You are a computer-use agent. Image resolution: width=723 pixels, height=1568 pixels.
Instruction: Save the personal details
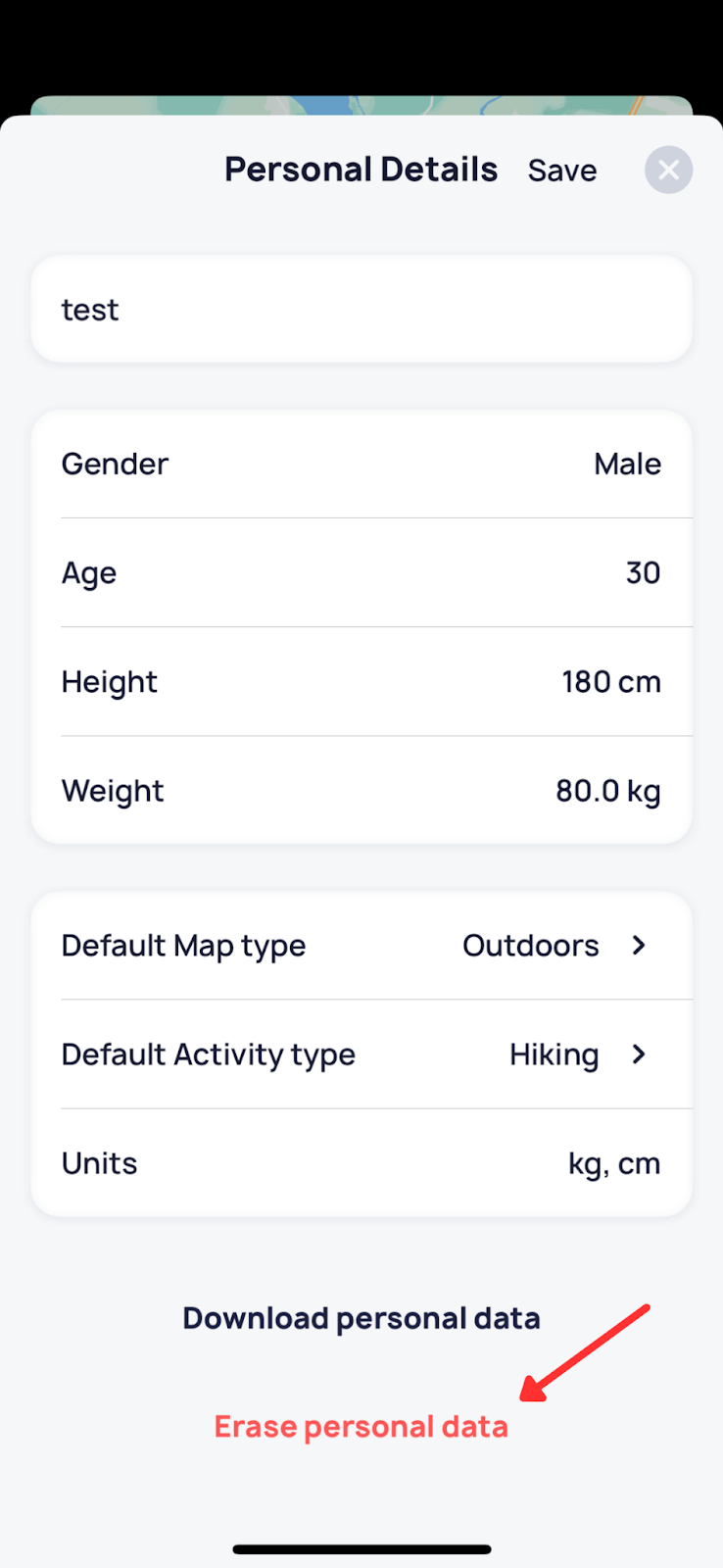[561, 171]
